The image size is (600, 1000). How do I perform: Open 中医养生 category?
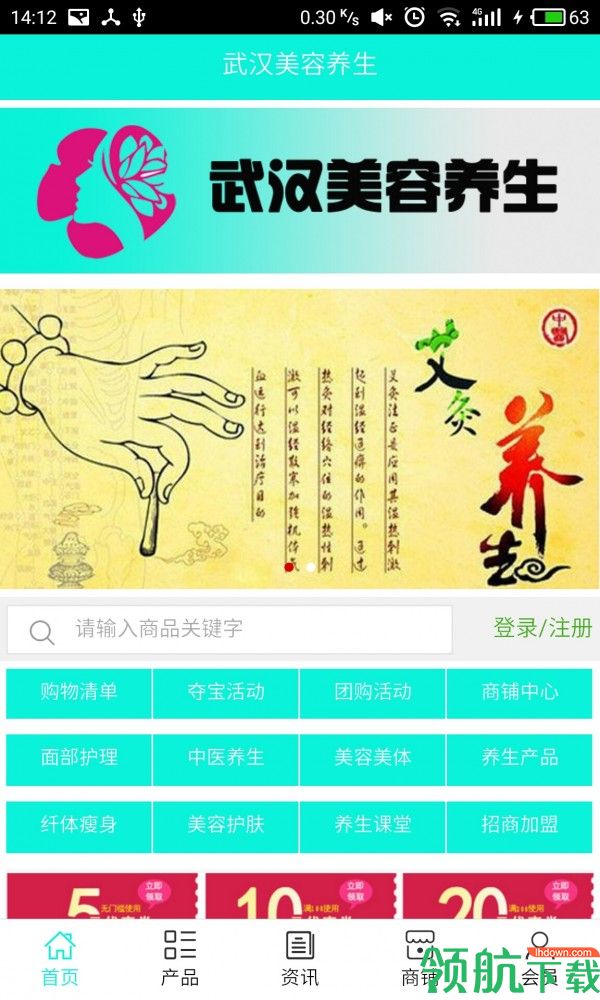click(x=226, y=760)
